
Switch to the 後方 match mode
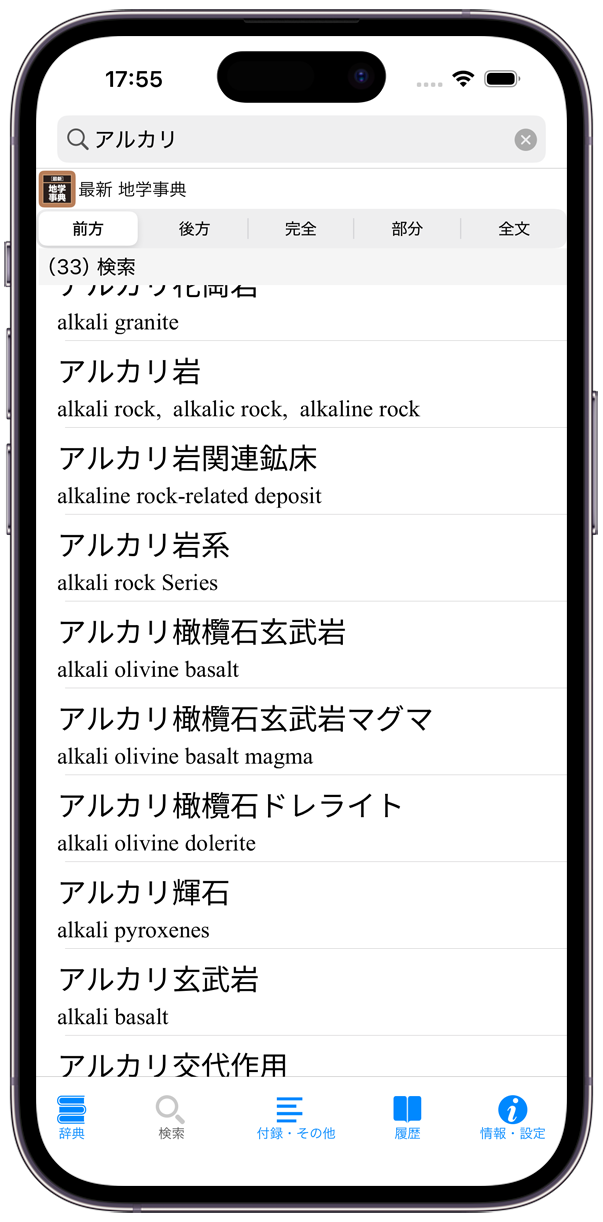tap(194, 229)
